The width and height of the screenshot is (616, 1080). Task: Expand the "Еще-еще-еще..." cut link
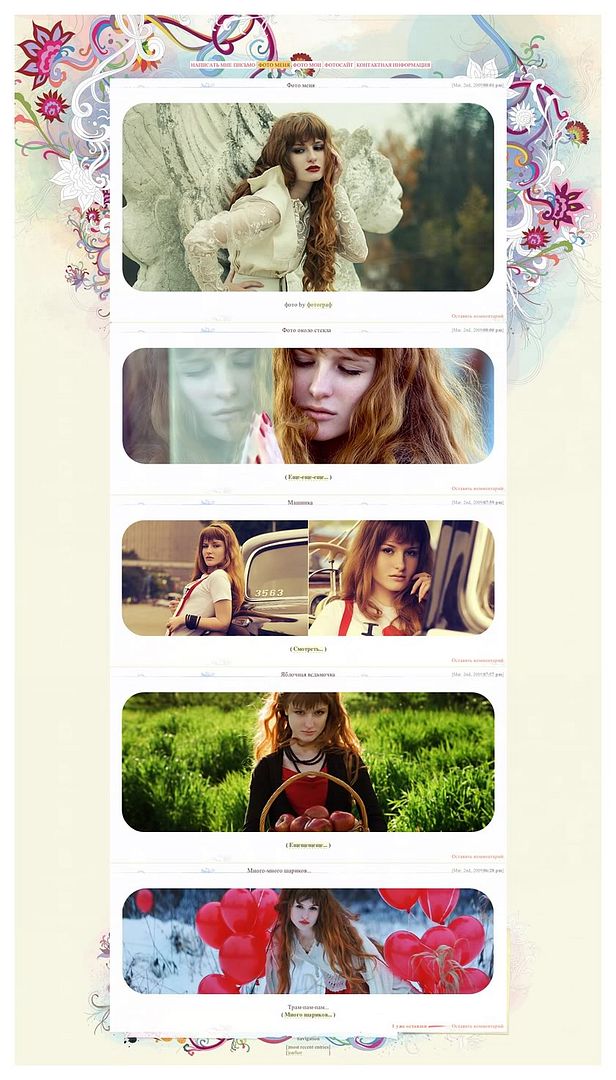coord(308,477)
